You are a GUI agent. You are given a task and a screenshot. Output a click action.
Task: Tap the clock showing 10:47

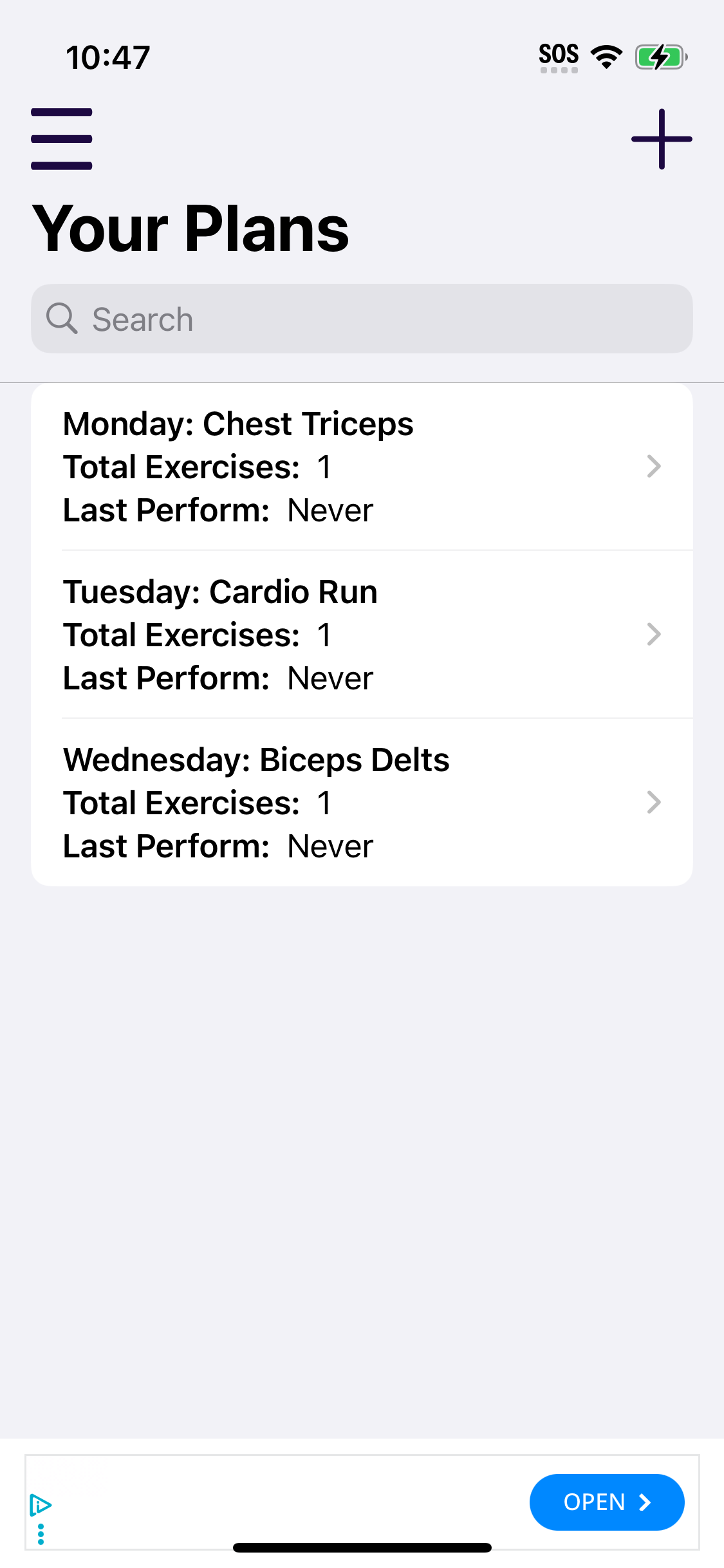(108, 56)
